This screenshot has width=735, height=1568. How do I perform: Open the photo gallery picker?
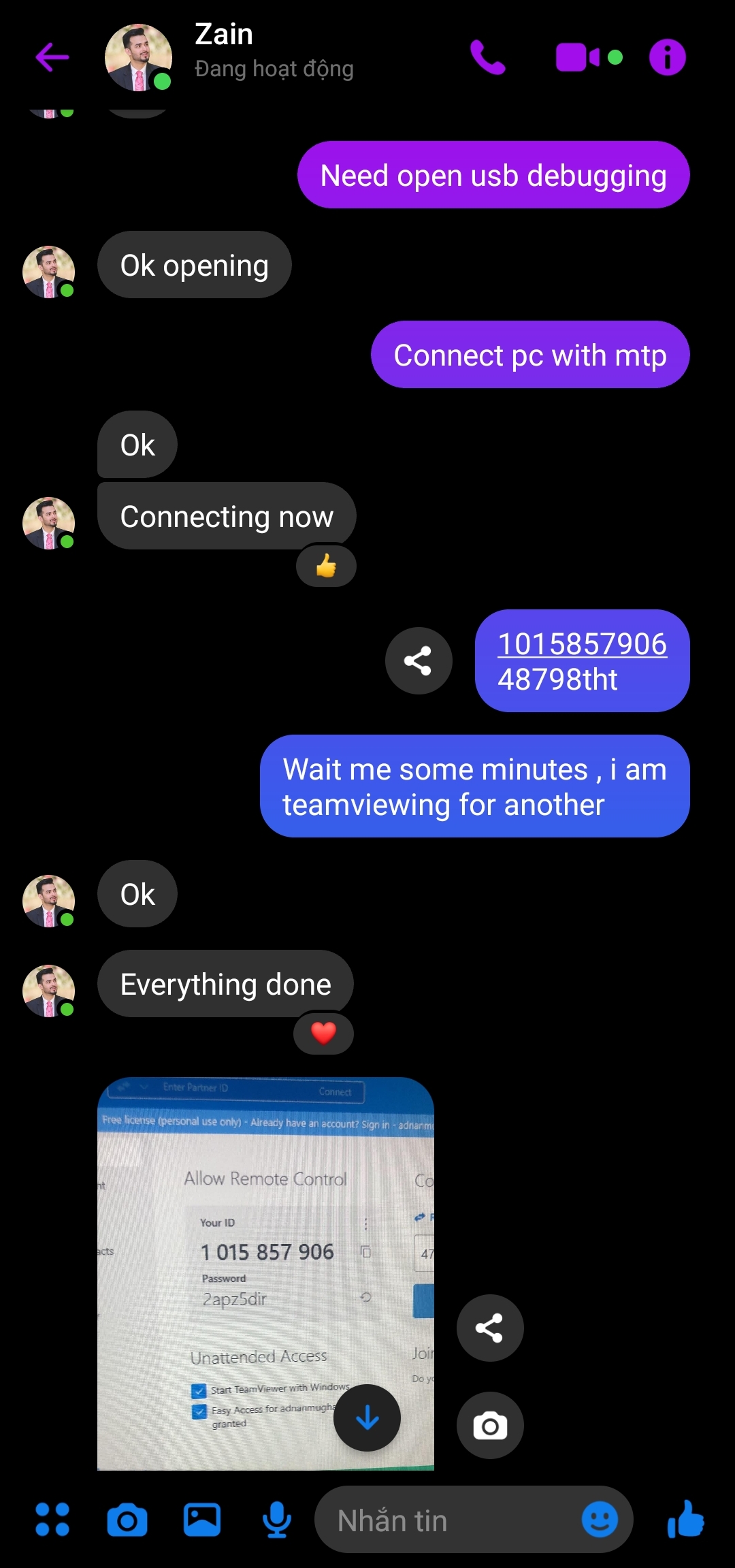202,1520
